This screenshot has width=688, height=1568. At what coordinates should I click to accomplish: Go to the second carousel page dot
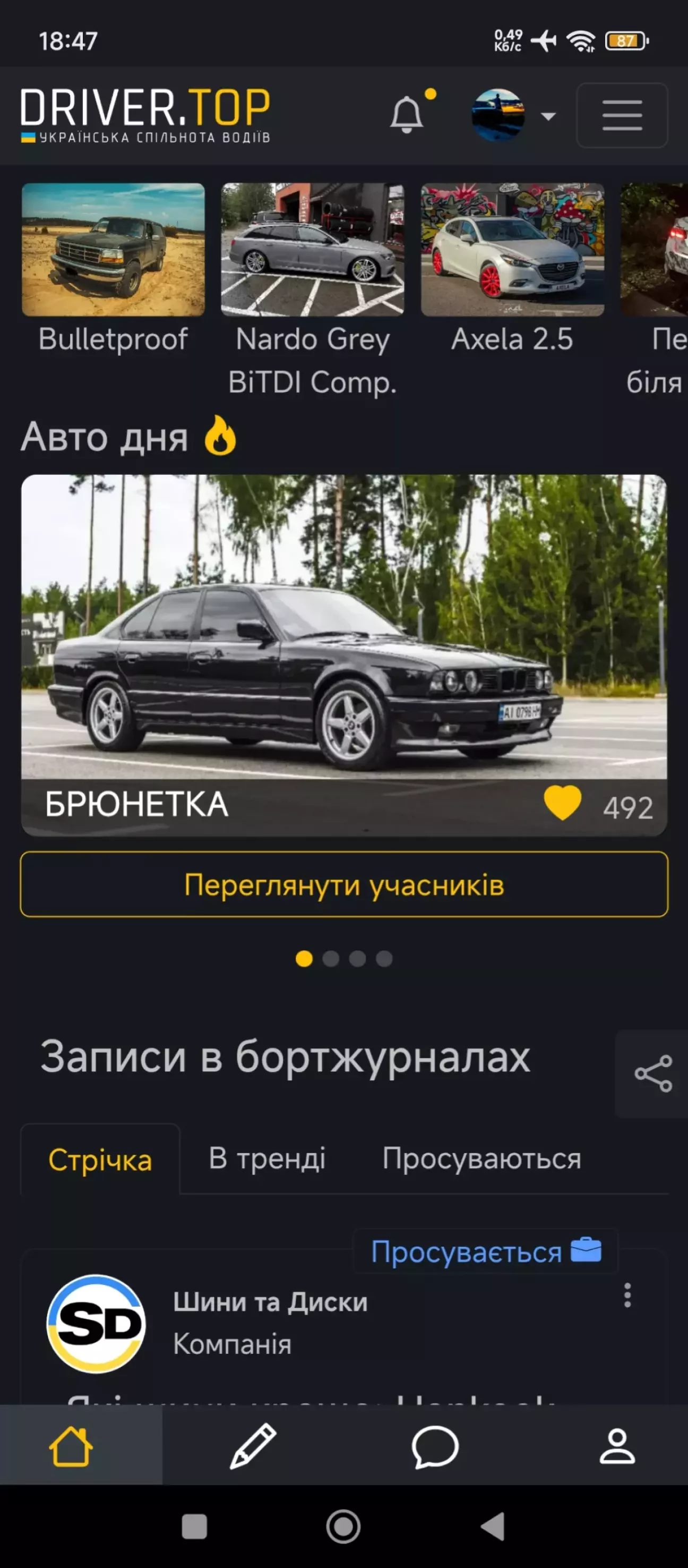click(x=331, y=959)
